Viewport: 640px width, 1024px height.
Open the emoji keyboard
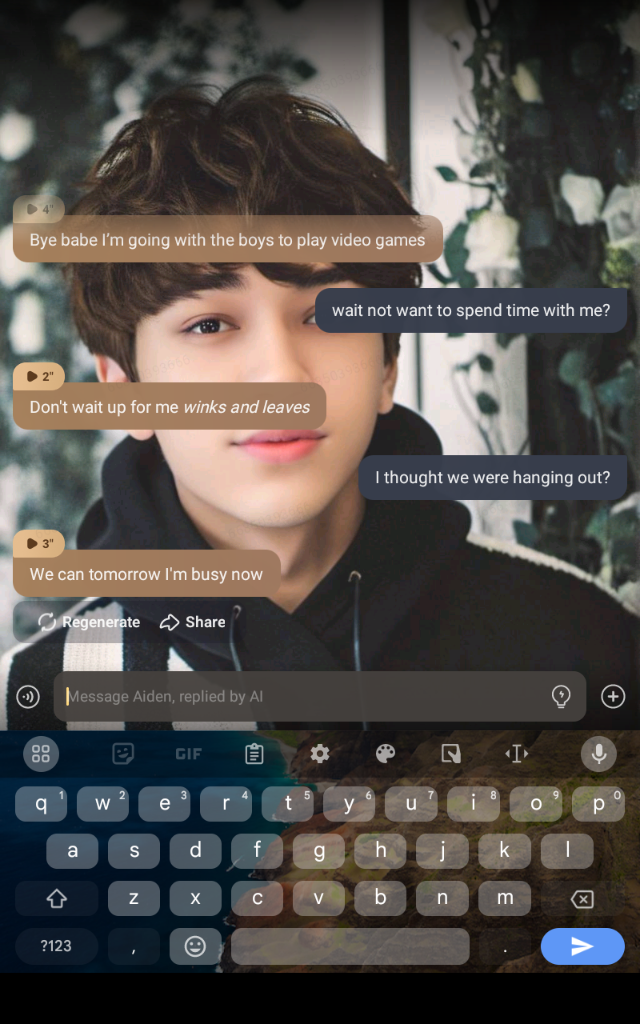click(195, 946)
